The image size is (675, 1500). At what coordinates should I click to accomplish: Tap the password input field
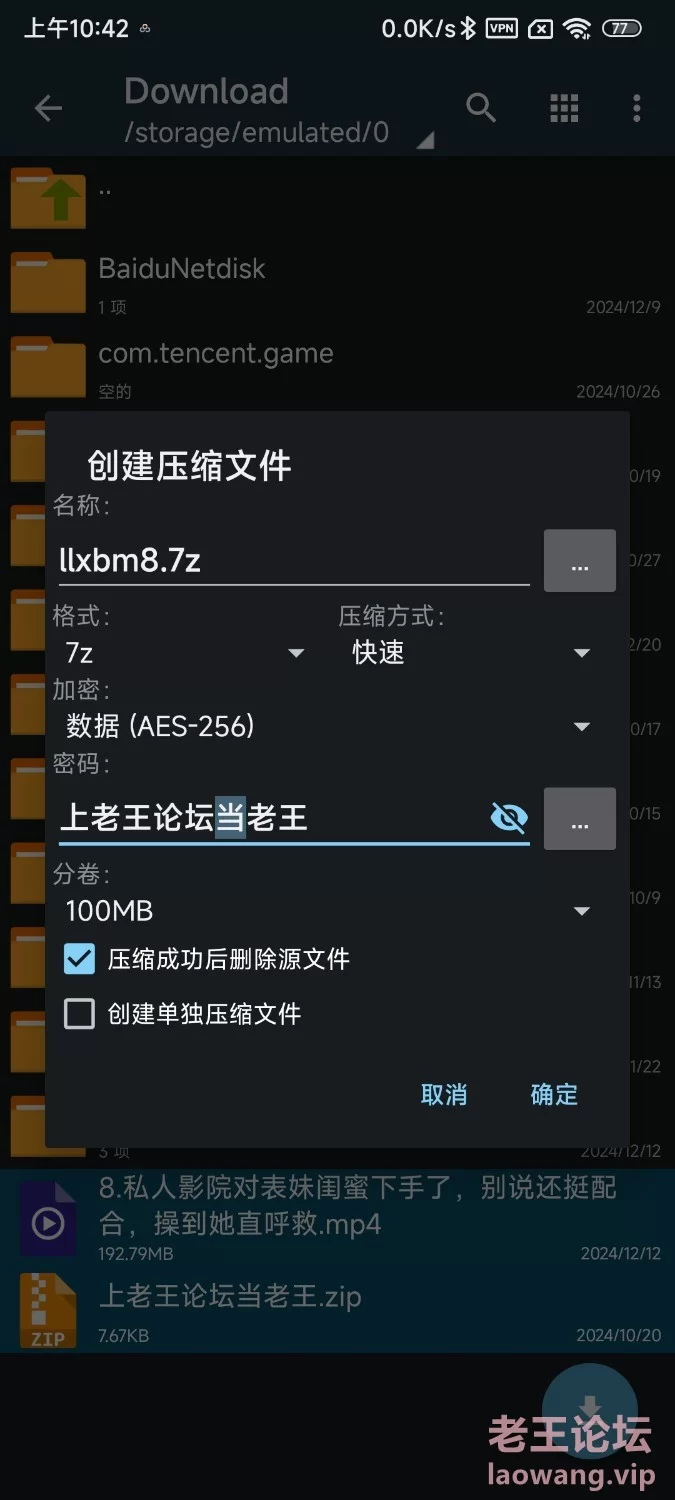click(270, 818)
